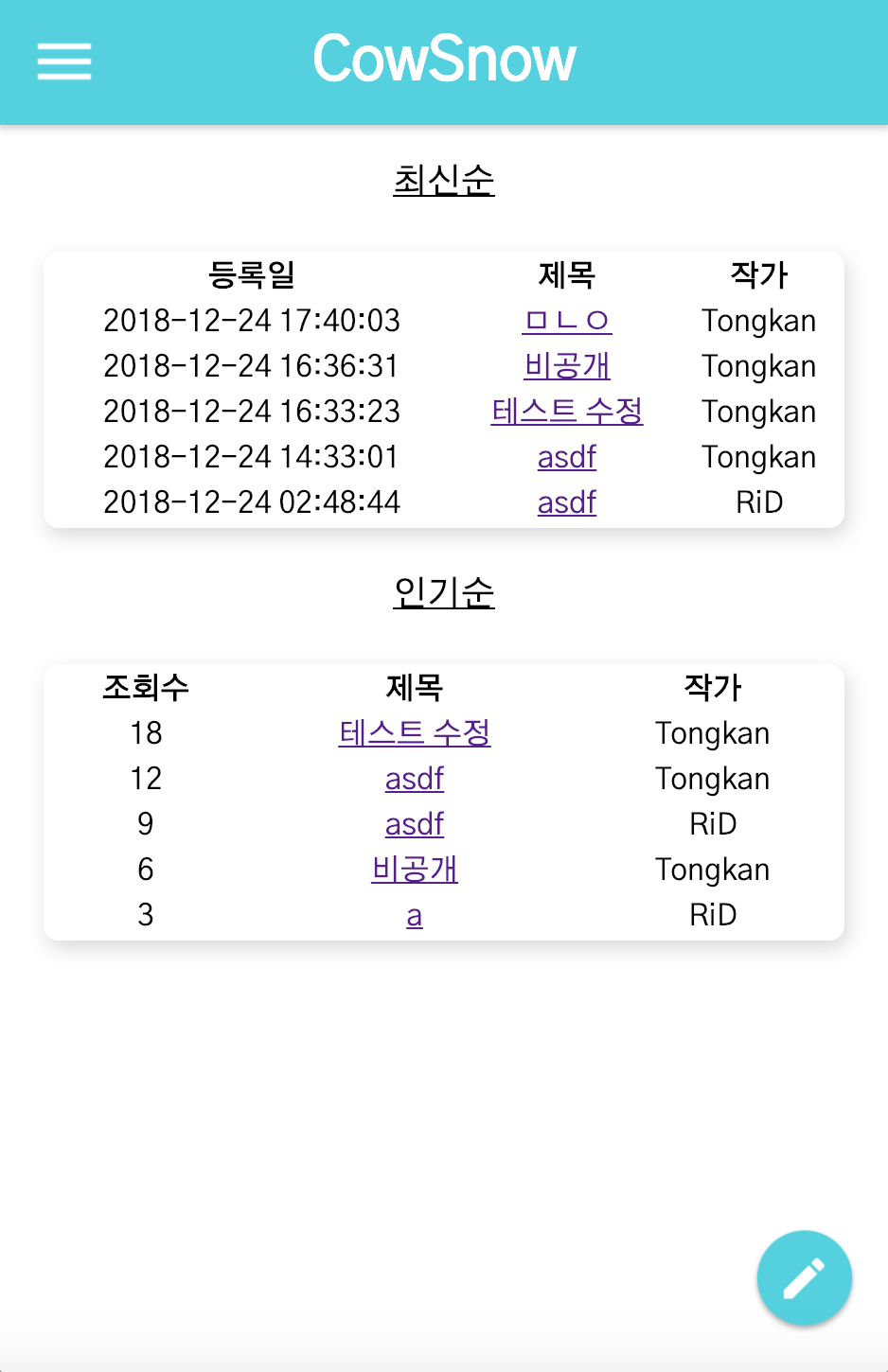Screen dimensions: 888x1372
Task: Open 테스트 수정 with 18 views
Action: pyautogui.click(x=415, y=733)
